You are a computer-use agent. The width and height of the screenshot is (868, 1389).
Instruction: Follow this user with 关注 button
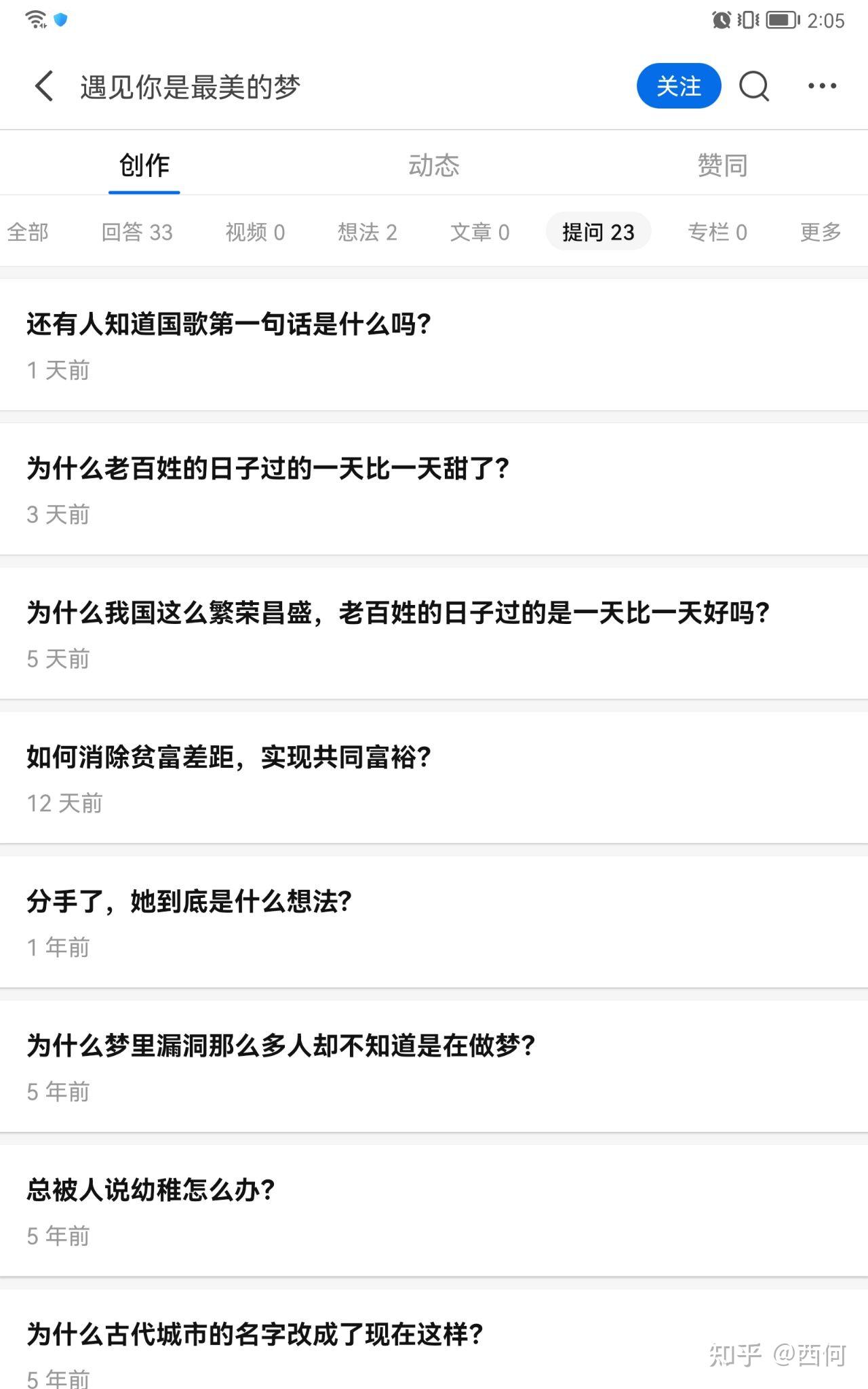678,86
